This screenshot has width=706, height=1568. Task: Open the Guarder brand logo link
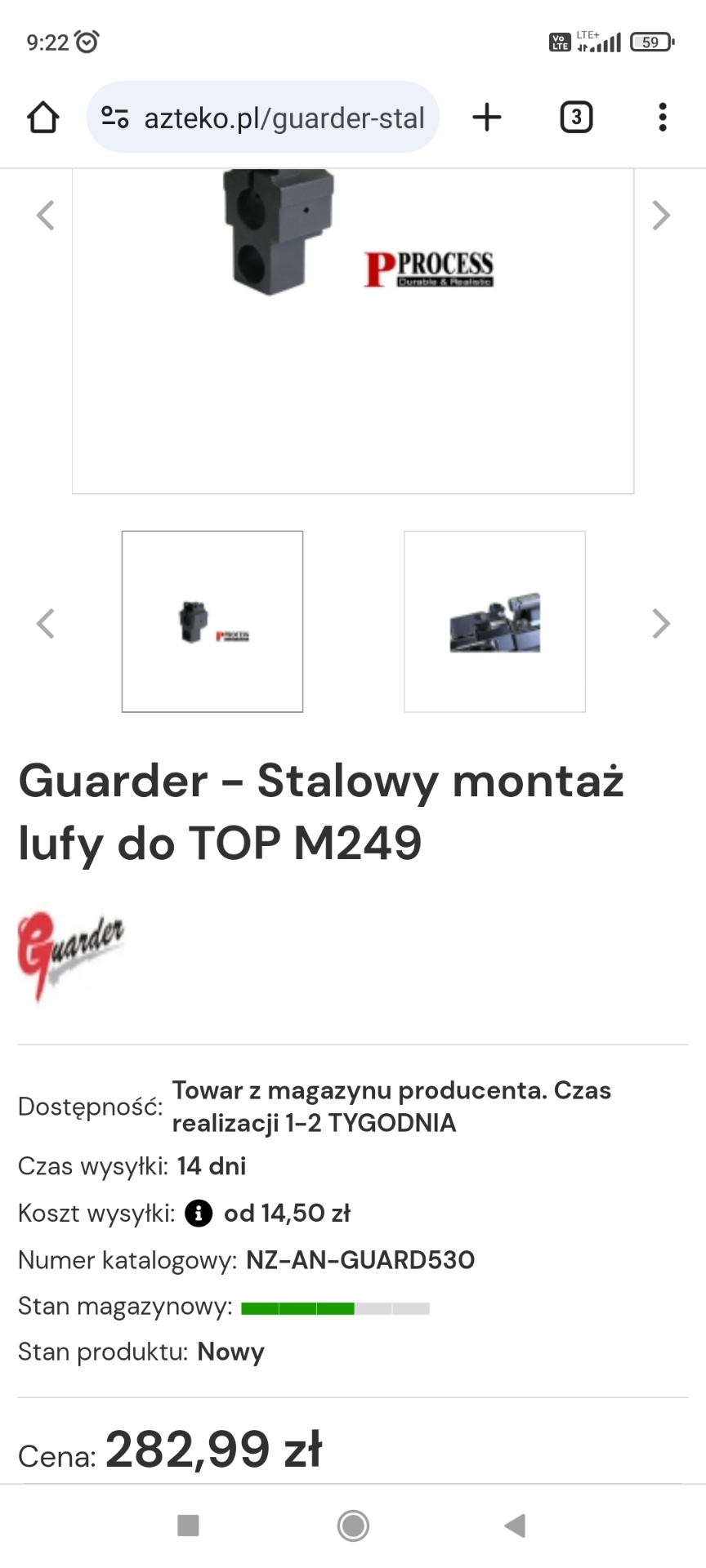(x=71, y=955)
